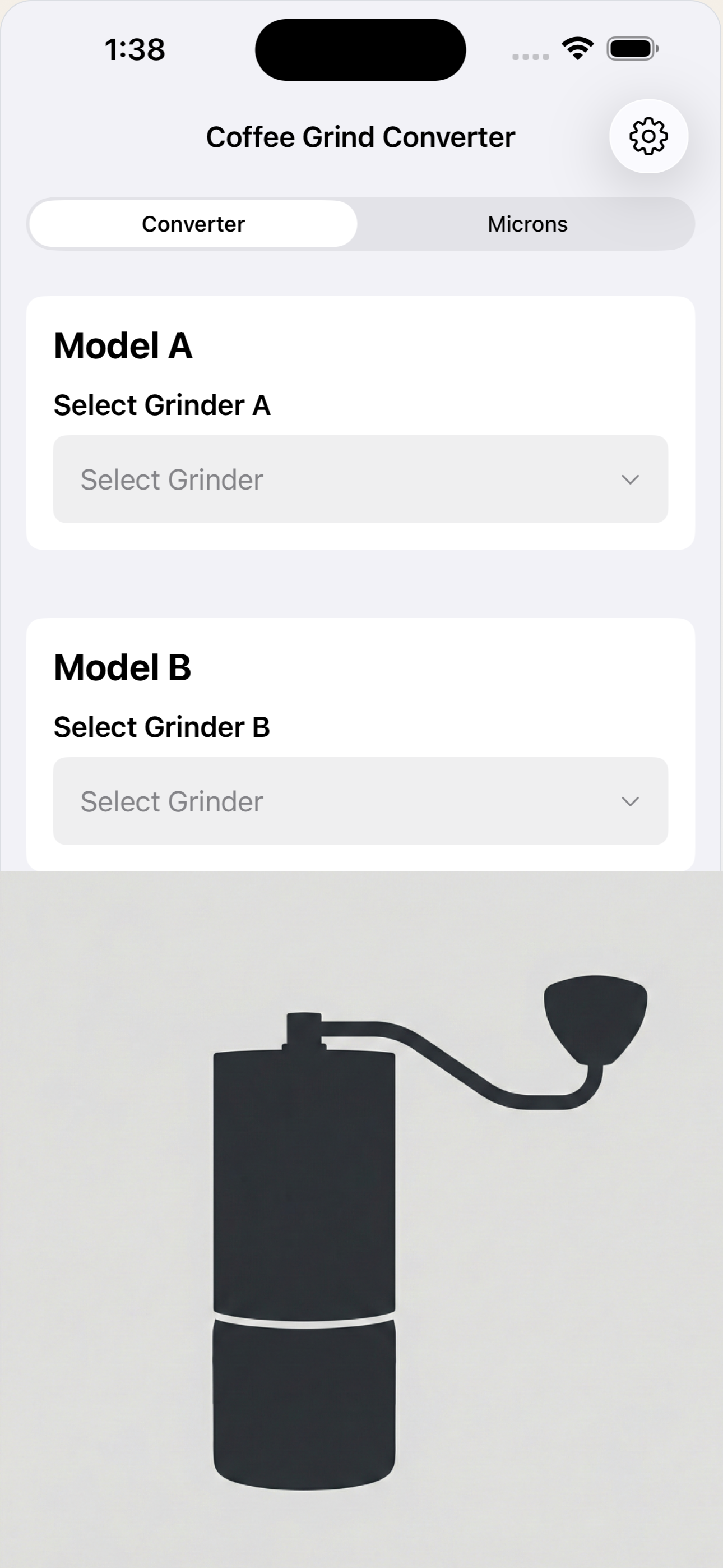Click the Coffee Grind Converter title

coord(360,136)
